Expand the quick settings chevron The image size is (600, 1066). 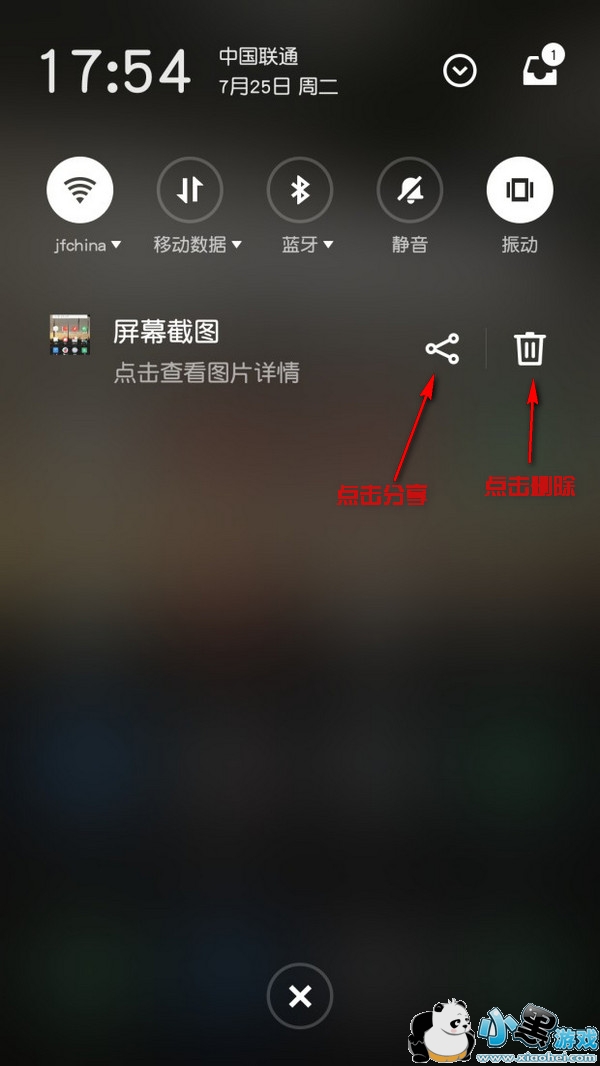460,71
